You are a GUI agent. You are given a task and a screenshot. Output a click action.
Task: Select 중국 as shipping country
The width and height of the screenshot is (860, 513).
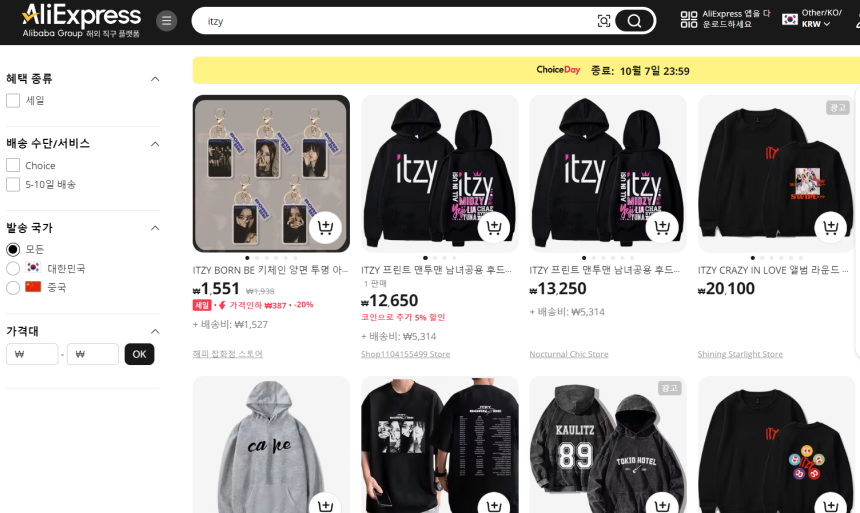coord(13,287)
